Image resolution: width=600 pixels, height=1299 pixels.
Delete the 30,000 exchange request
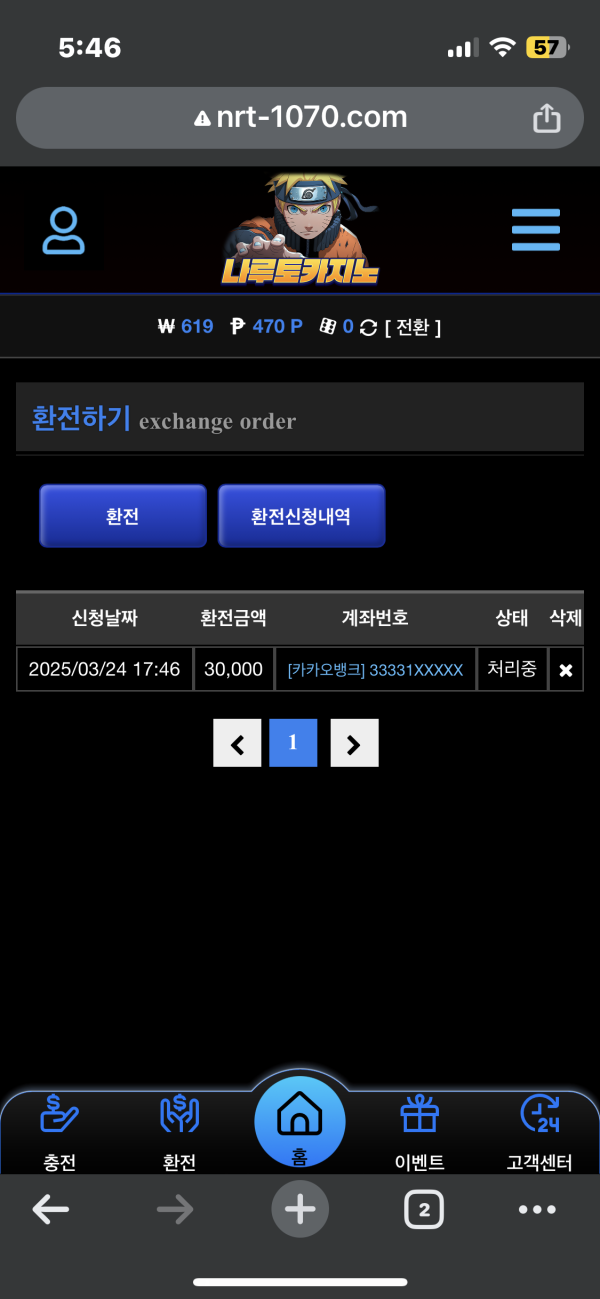[565, 670]
